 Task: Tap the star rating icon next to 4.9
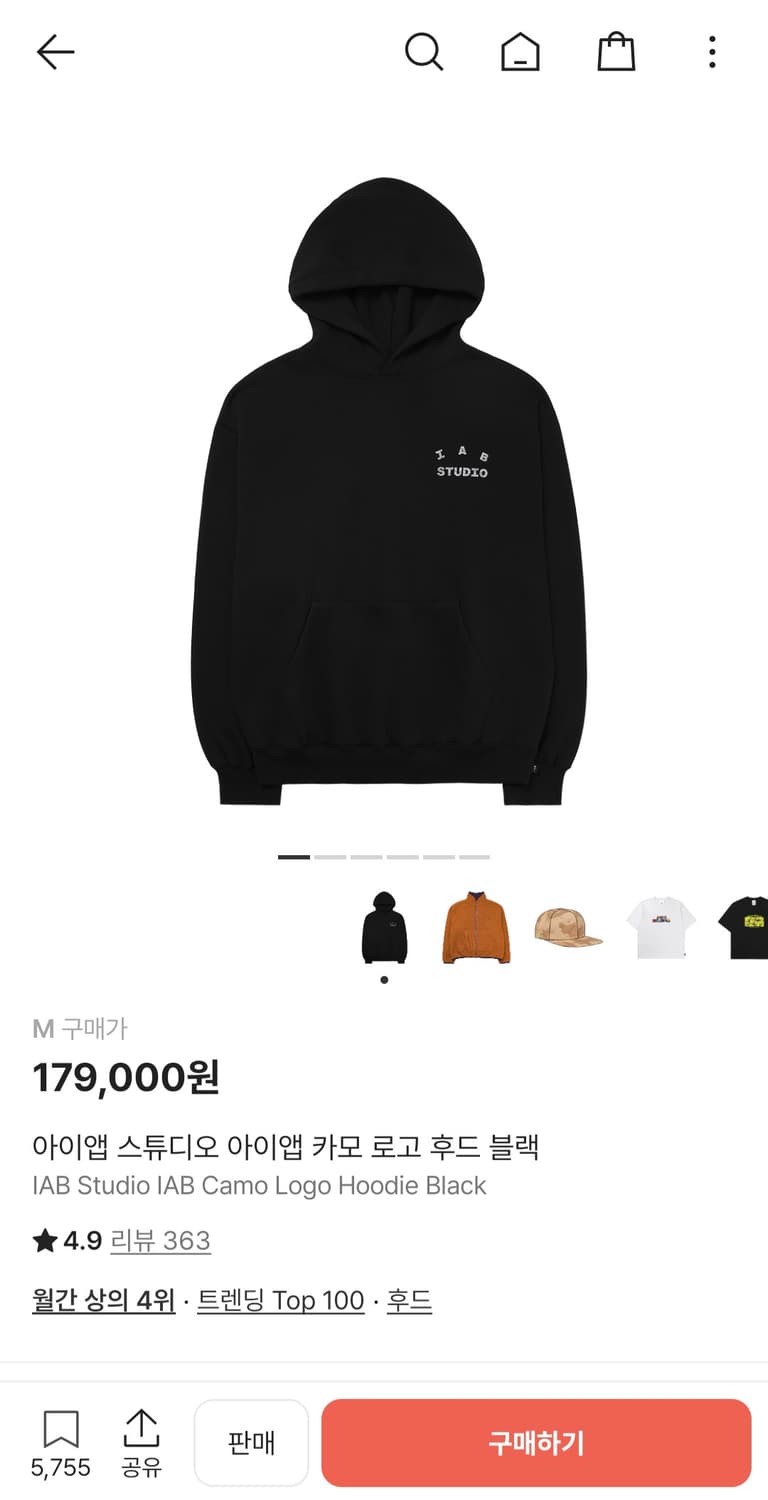pyautogui.click(x=42, y=1240)
